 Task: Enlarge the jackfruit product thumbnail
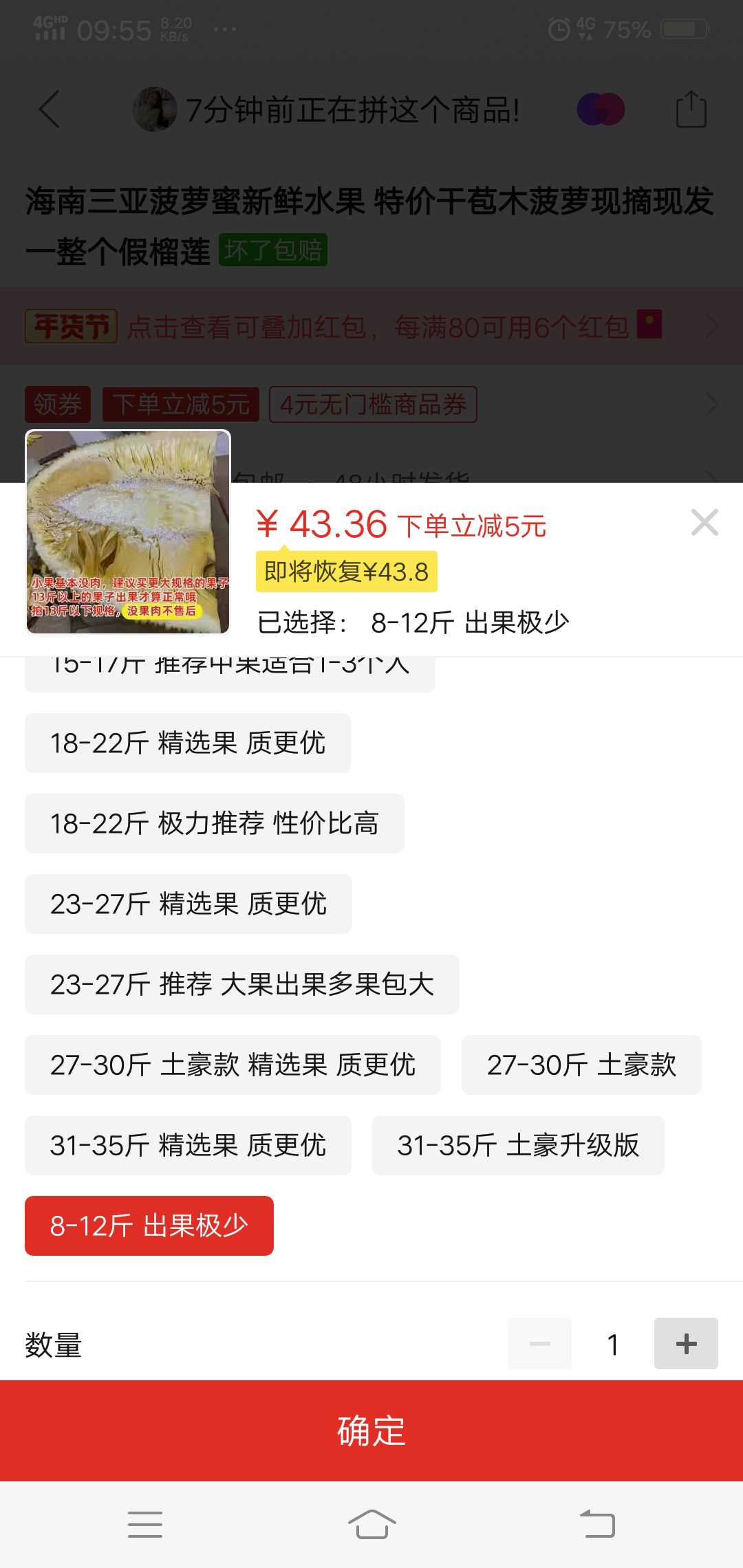(128, 532)
